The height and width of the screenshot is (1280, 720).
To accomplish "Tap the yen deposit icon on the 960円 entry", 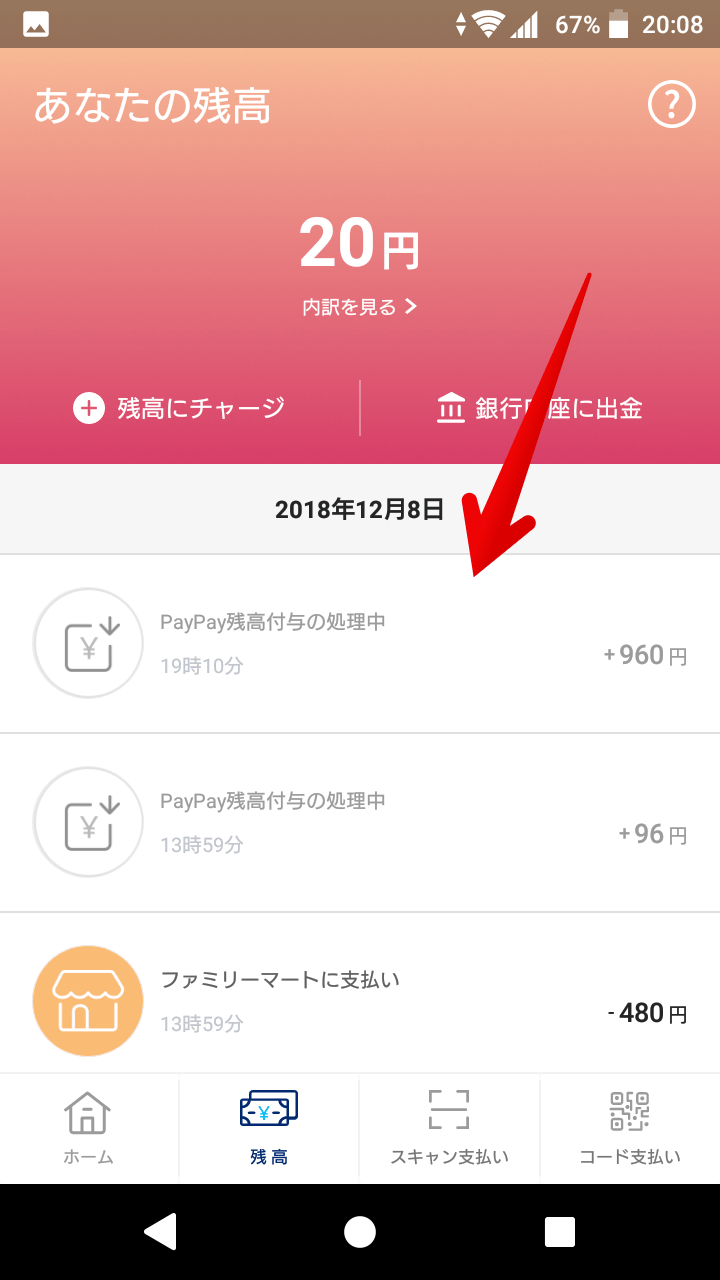I will point(88,643).
